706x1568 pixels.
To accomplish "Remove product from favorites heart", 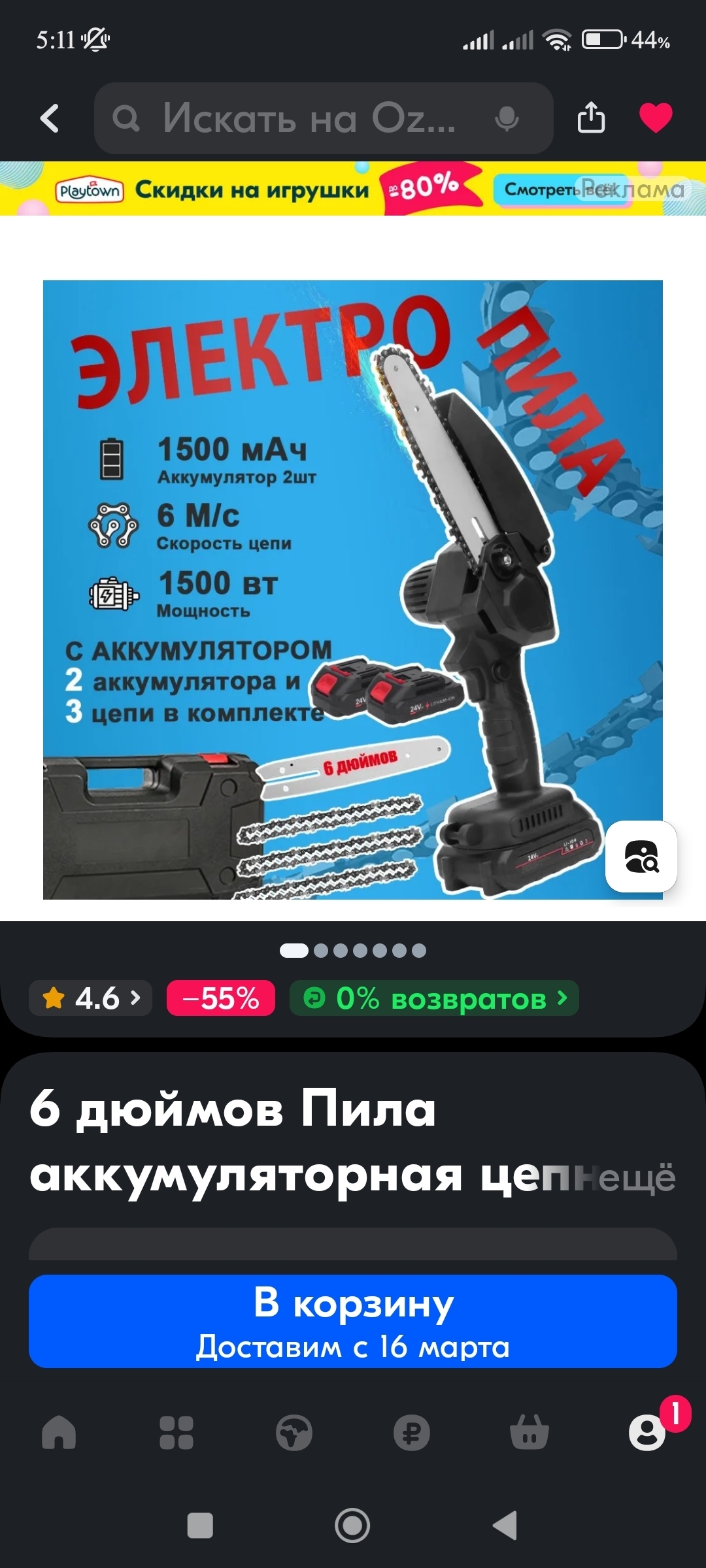I will (x=656, y=118).
